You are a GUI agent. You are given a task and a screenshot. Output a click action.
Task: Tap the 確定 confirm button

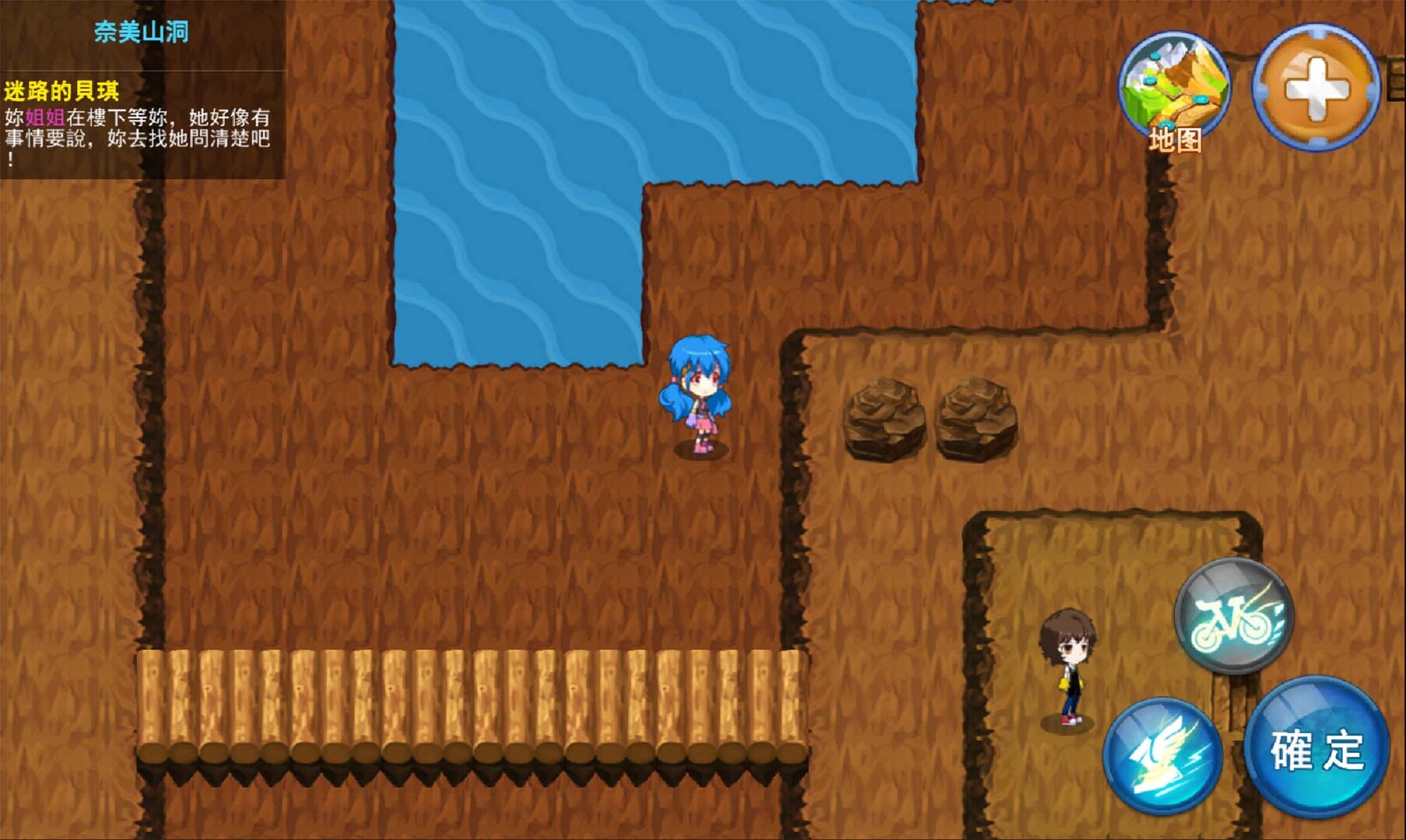tap(1317, 749)
